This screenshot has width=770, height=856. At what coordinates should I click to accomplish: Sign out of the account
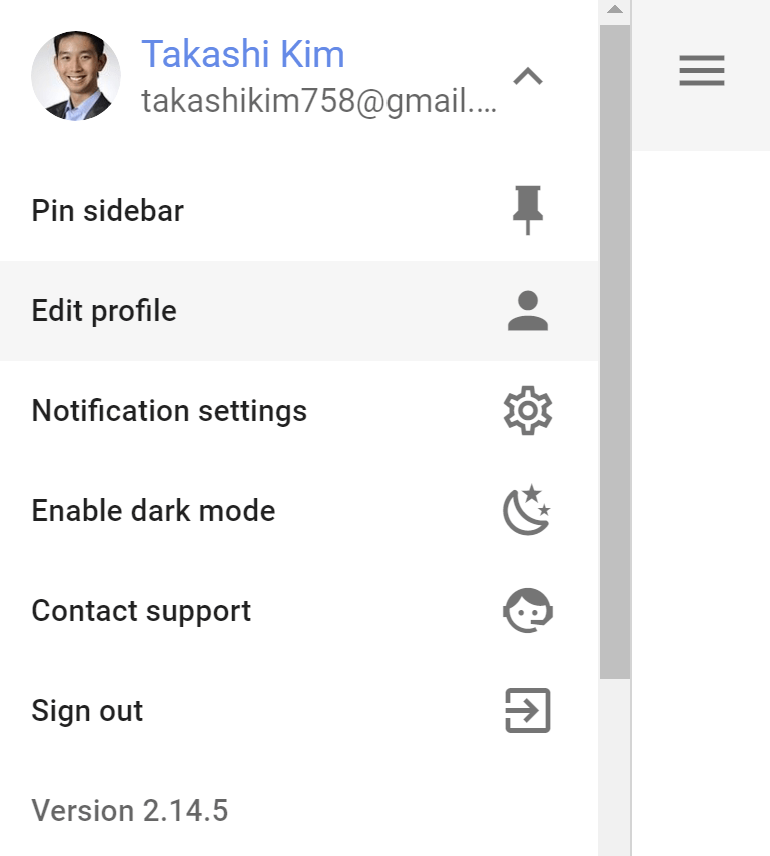coord(299,710)
